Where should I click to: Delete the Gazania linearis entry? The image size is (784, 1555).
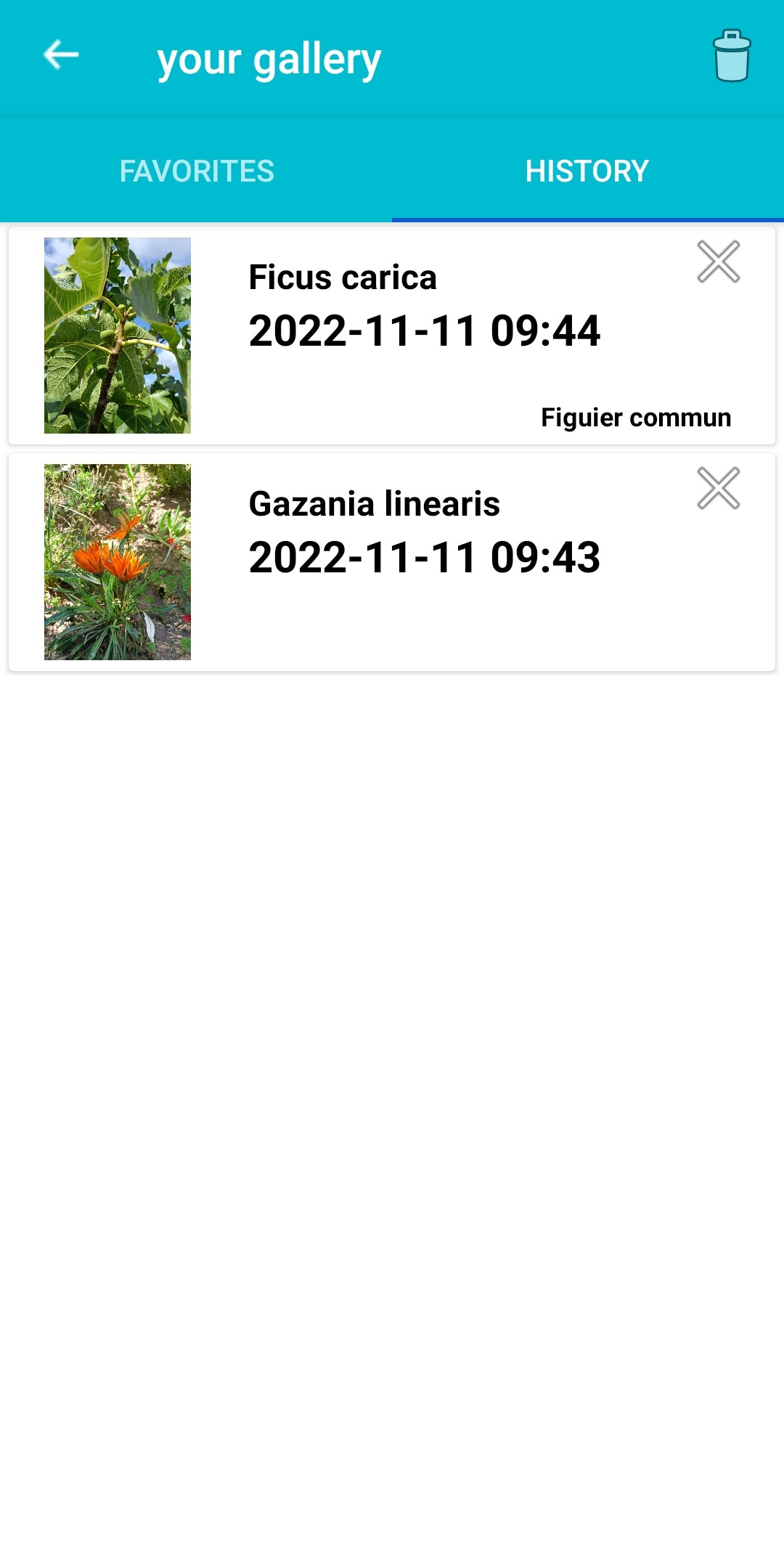[718, 488]
